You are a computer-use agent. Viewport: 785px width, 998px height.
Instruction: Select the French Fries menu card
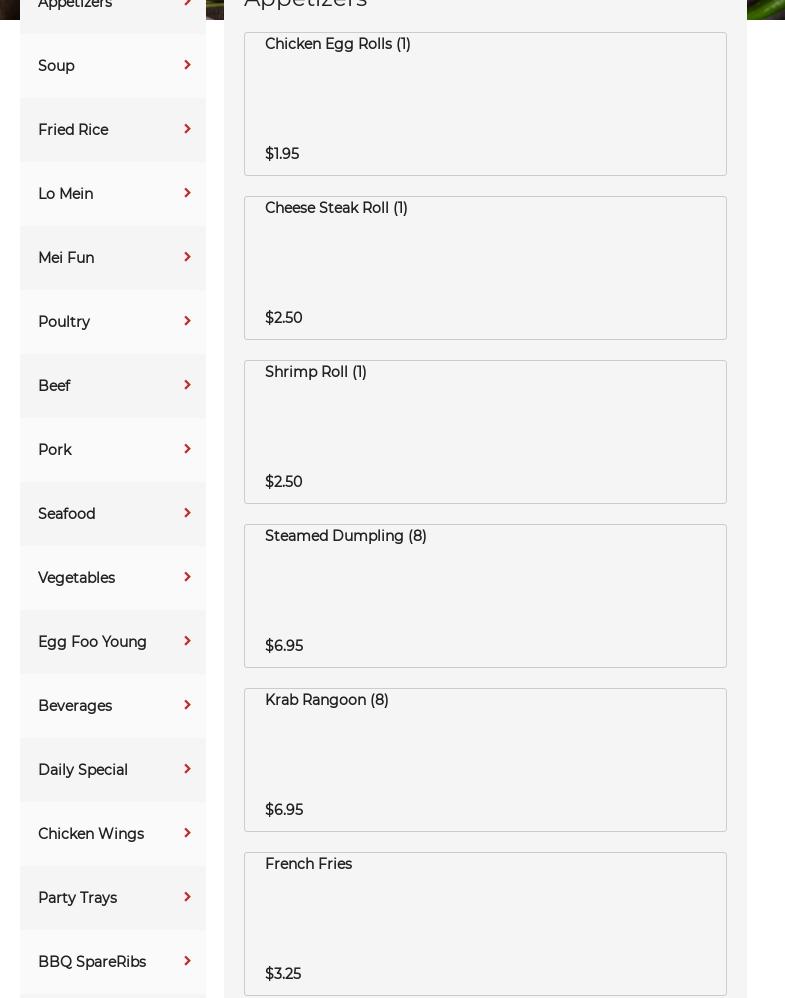click(485, 924)
